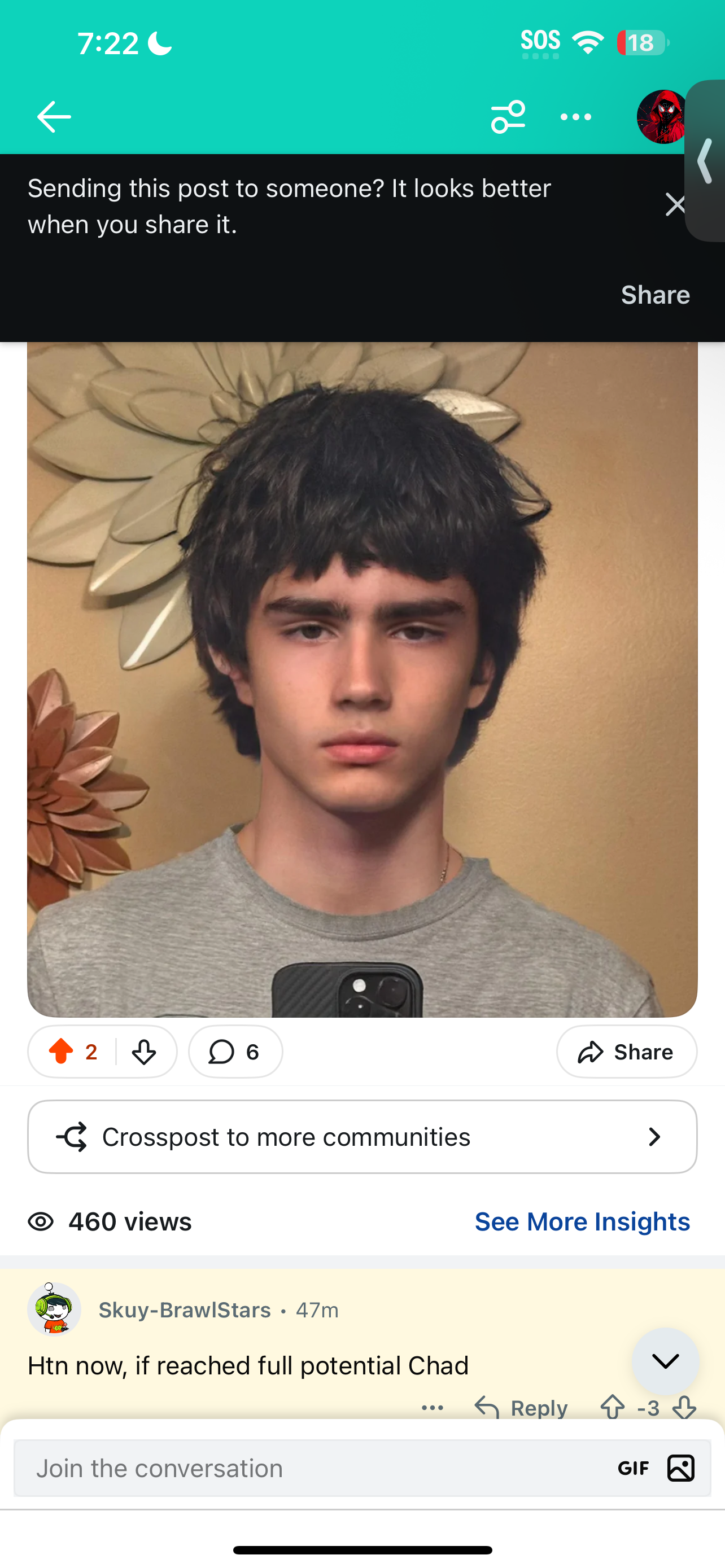Open the comment sort options icon
Screen dimensions: 725x1568
tap(508, 117)
